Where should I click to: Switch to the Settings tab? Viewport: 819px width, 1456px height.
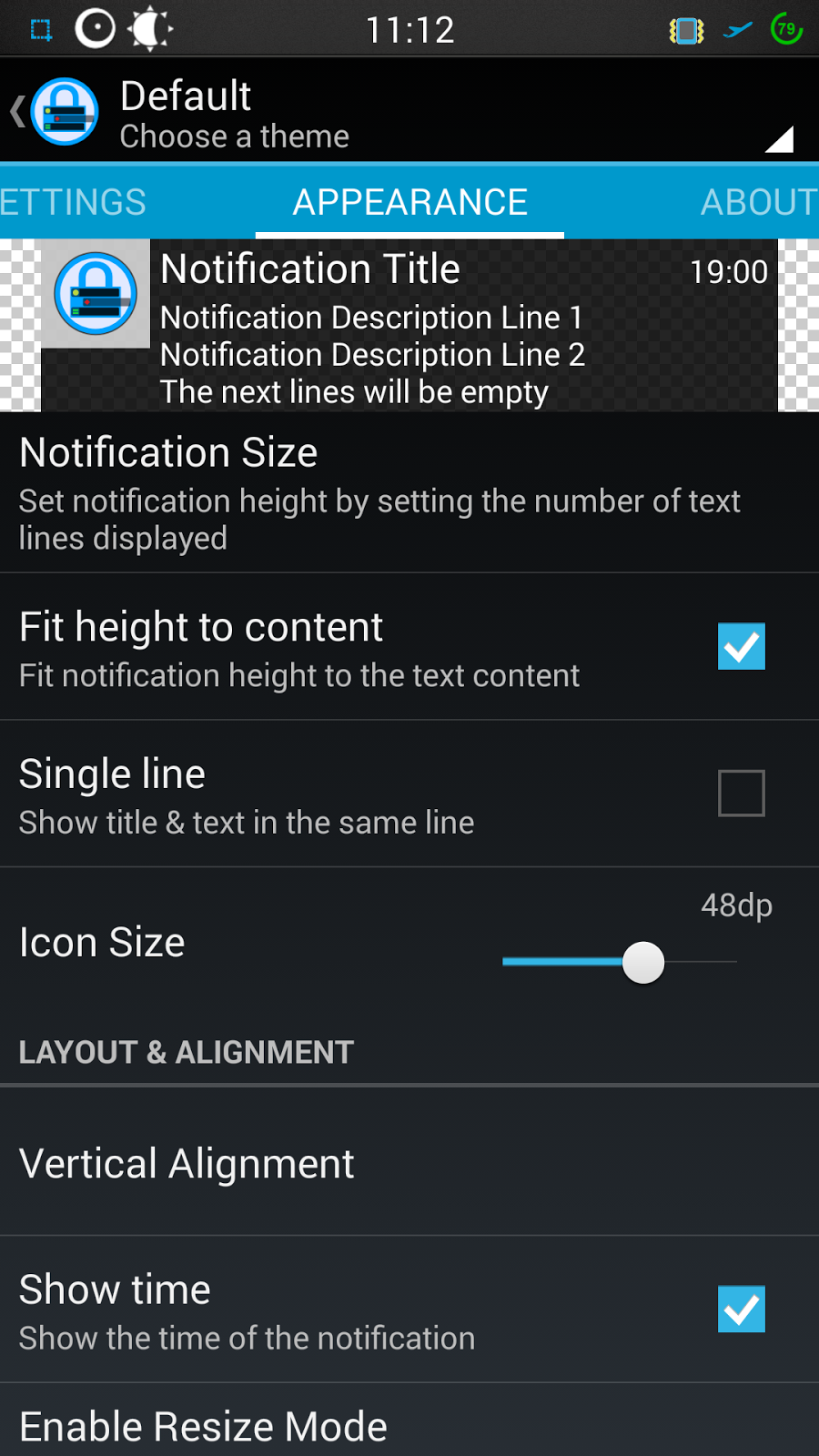(x=73, y=202)
